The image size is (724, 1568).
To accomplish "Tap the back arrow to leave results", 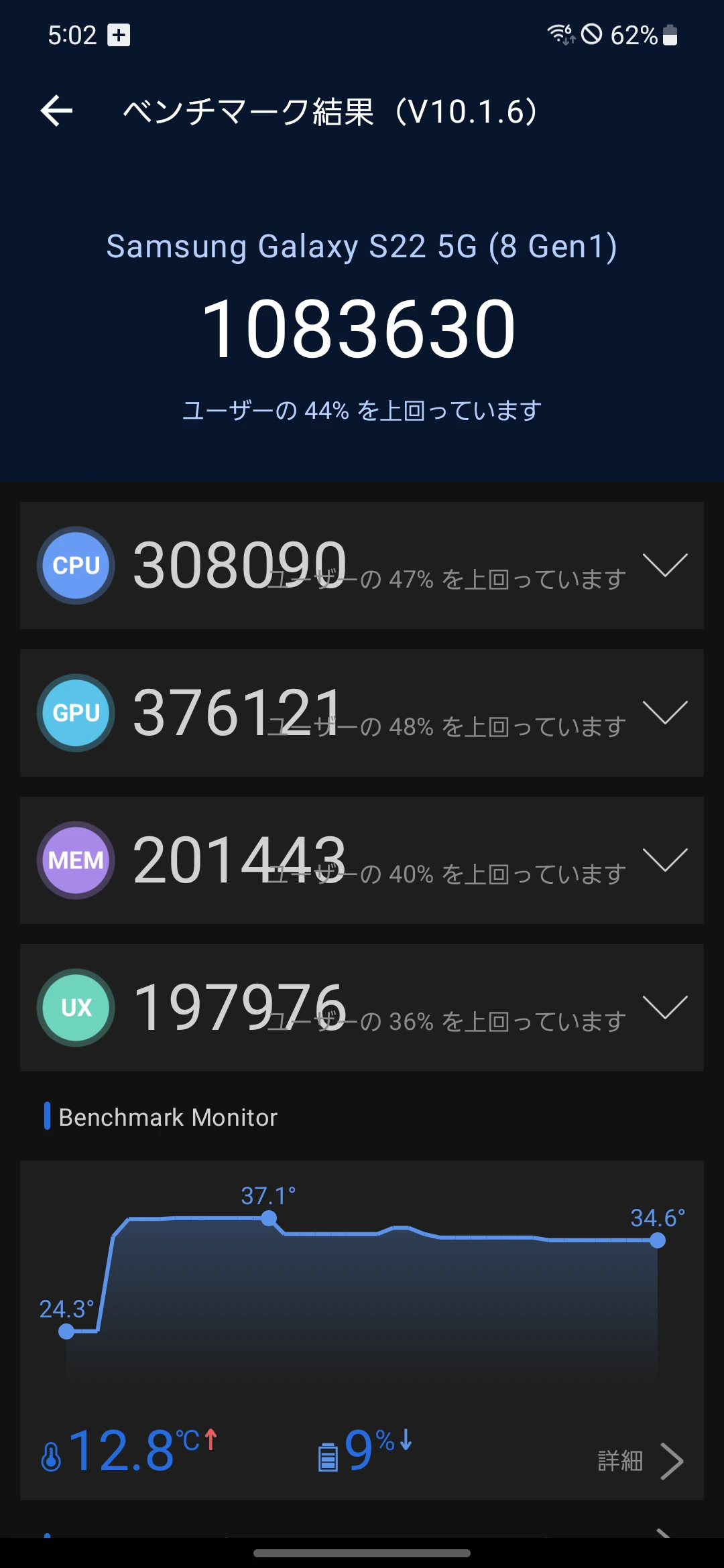I will click(x=56, y=111).
